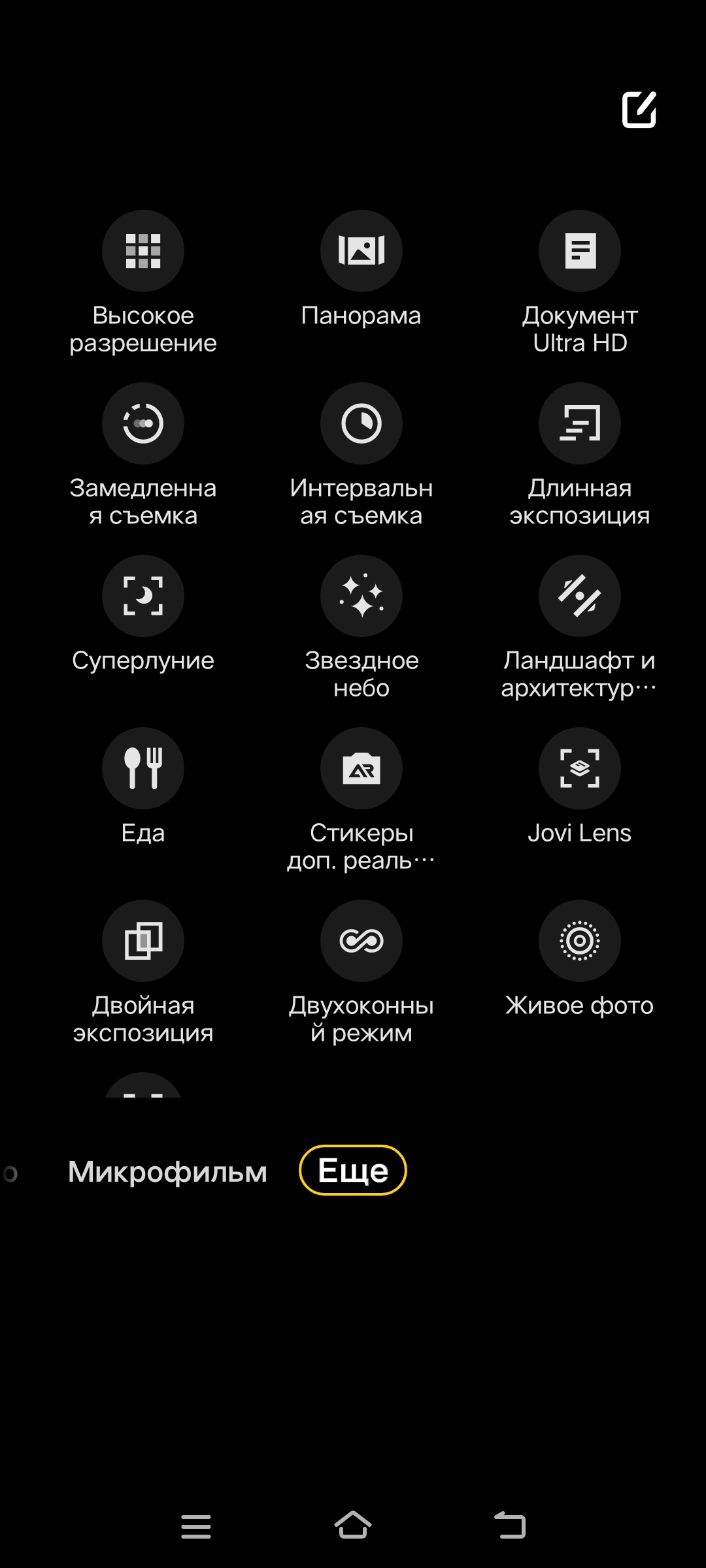This screenshot has height=1568, width=706.
Task: Switch to Суперлуние mode
Action: [143, 596]
